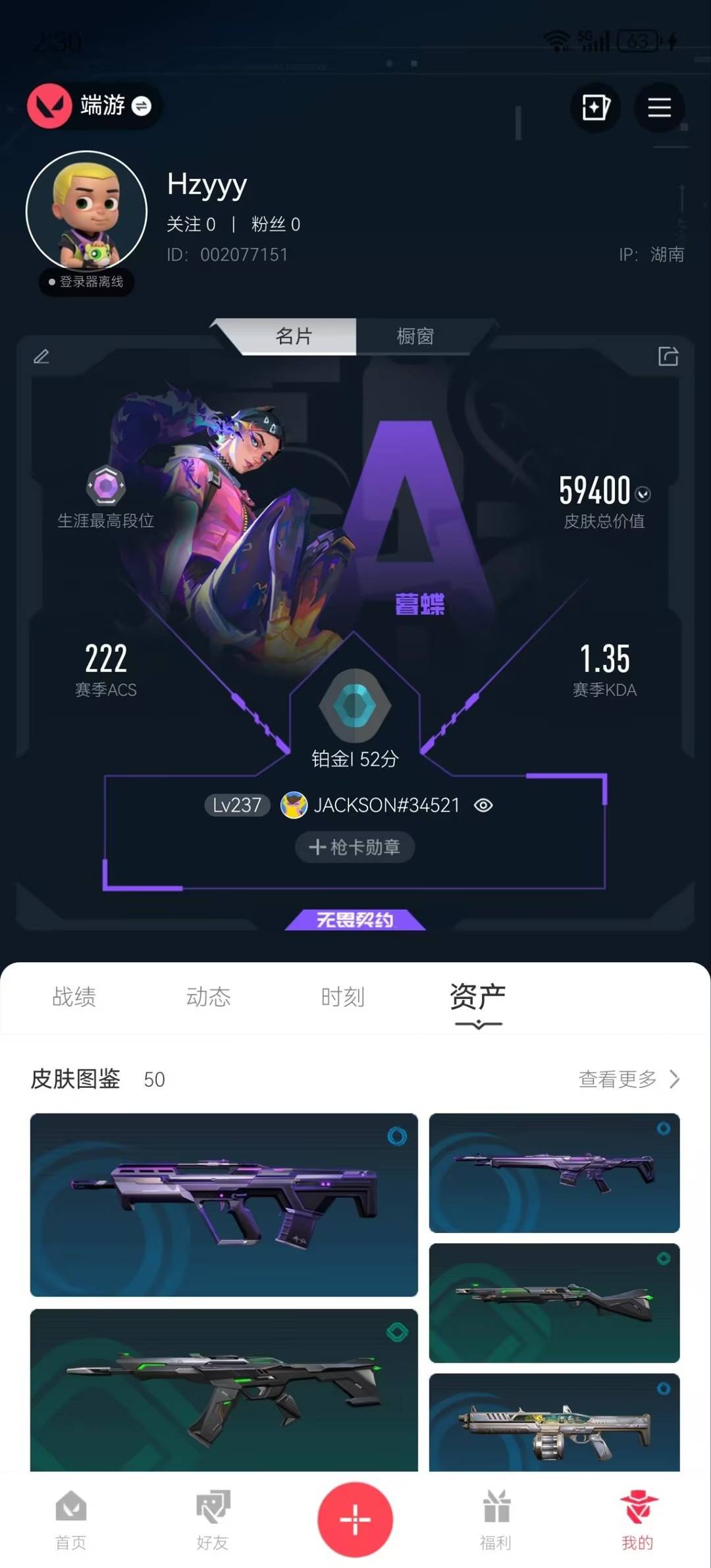Open the 粉丝 fans list
The height and width of the screenshot is (1568, 711).
[276, 225]
